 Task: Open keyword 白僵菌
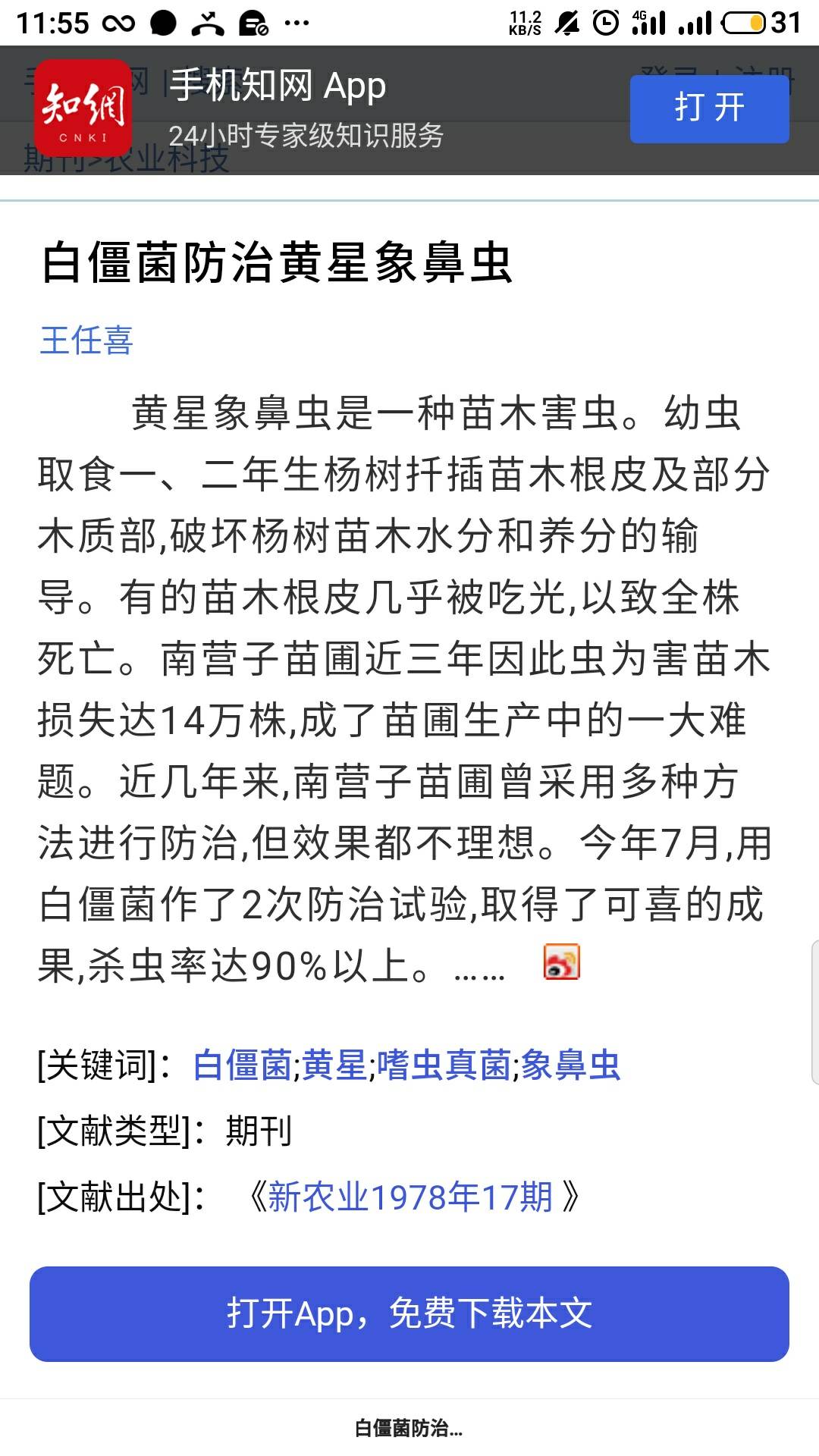coord(243,1065)
